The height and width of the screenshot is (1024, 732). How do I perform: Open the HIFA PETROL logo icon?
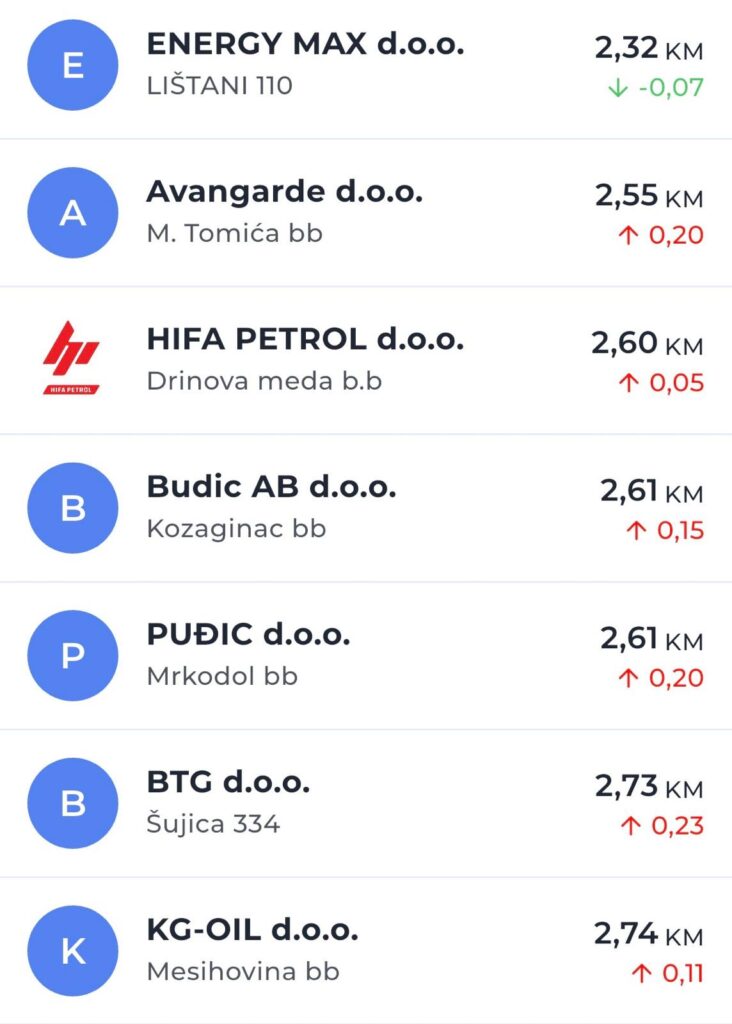click(x=72, y=358)
